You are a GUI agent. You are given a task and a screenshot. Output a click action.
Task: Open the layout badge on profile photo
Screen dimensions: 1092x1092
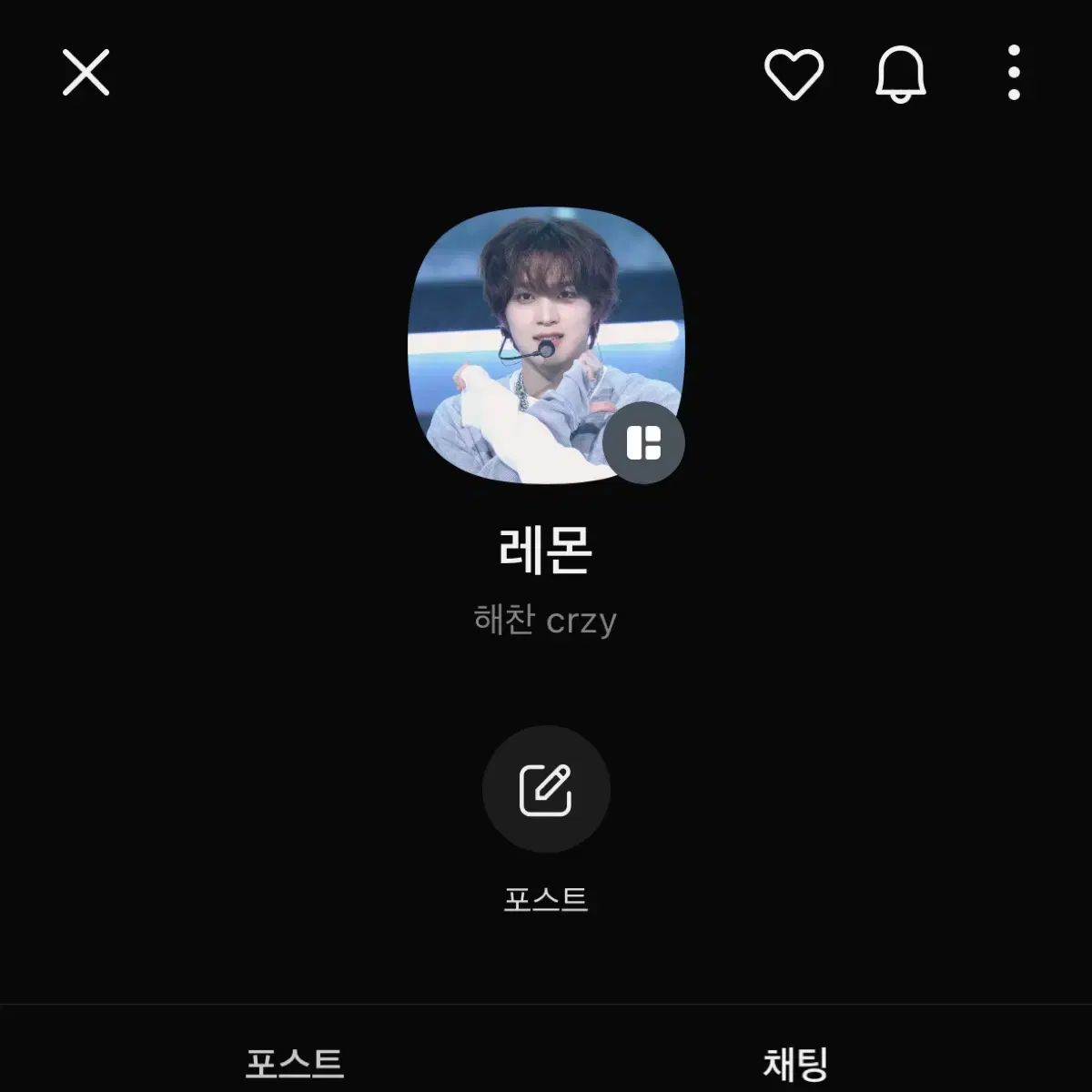643,443
